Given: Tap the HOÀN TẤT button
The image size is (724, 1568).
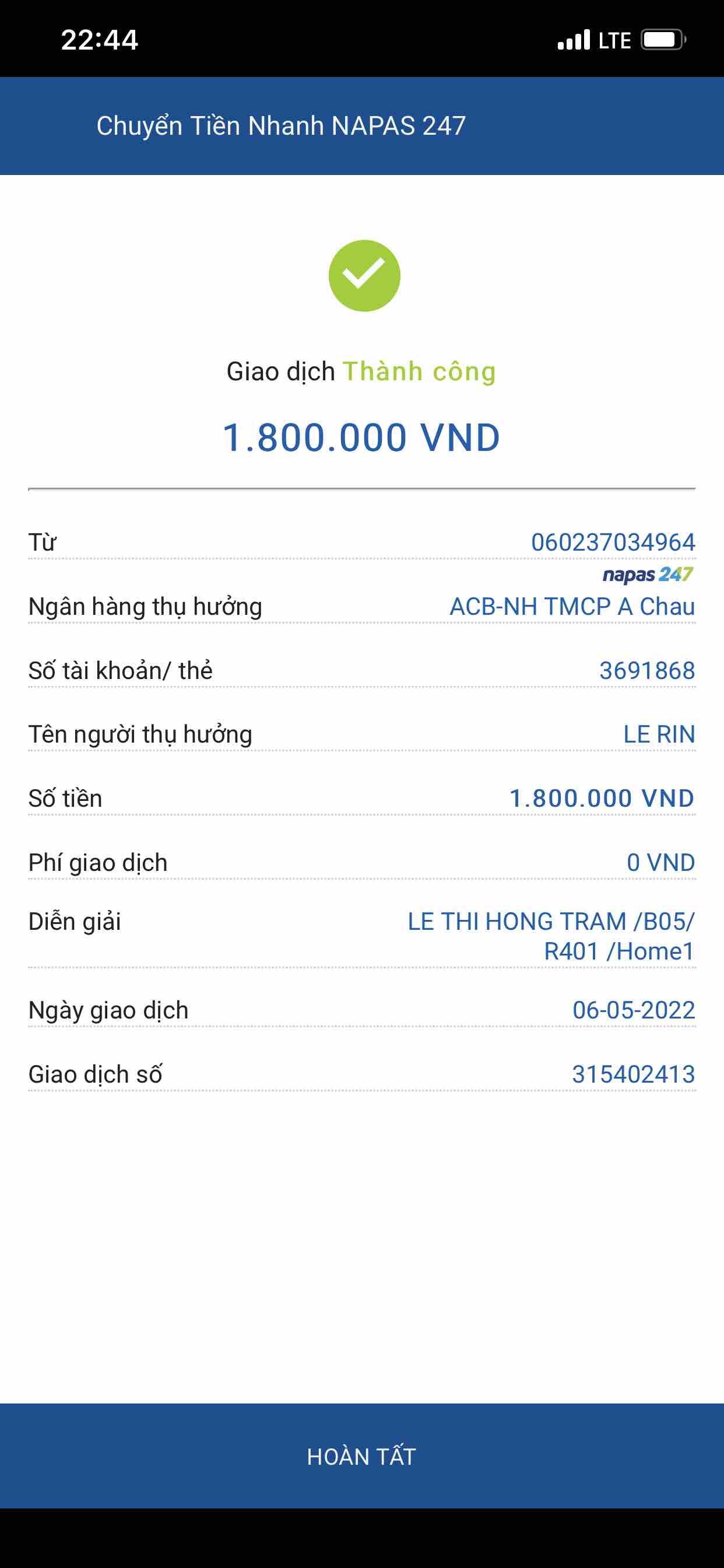Looking at the screenshot, I should click(x=361, y=1456).
